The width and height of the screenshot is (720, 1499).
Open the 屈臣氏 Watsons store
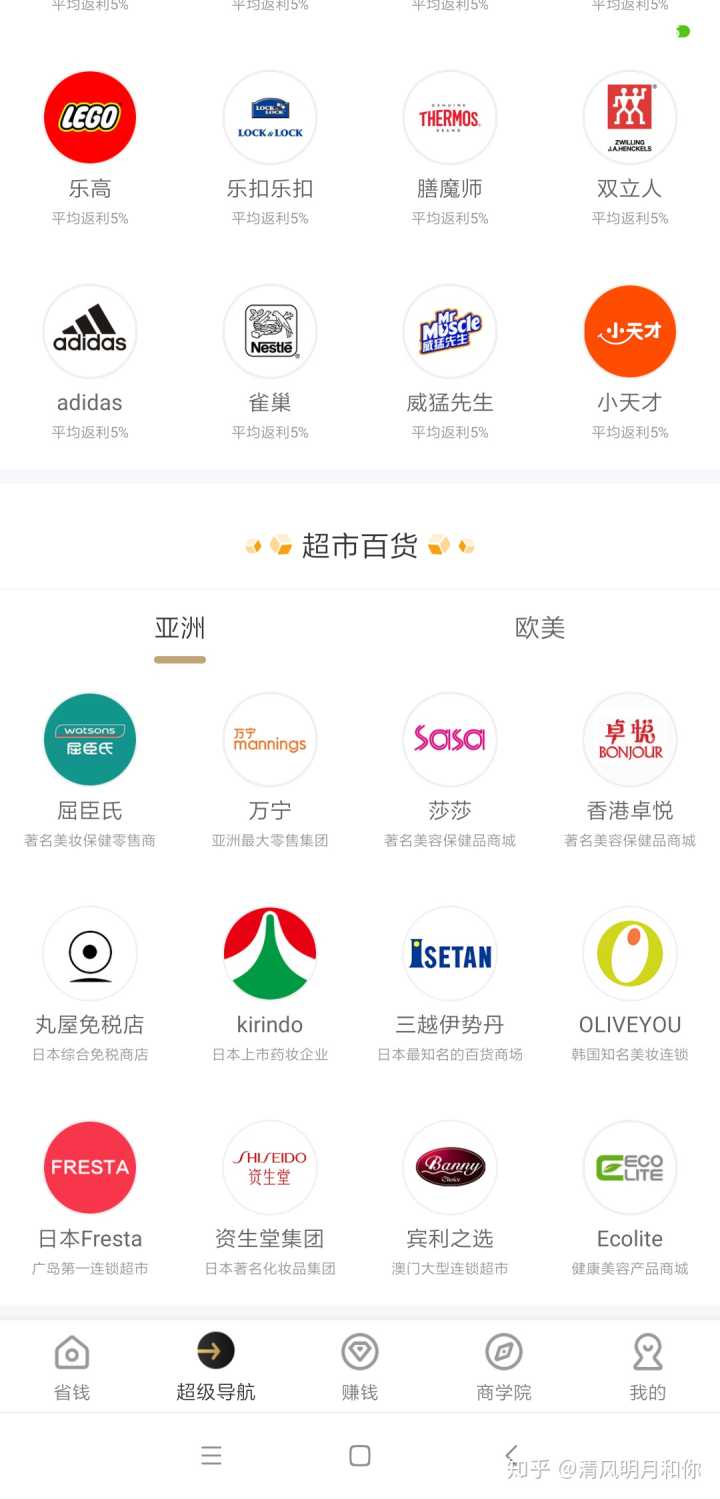[90, 740]
